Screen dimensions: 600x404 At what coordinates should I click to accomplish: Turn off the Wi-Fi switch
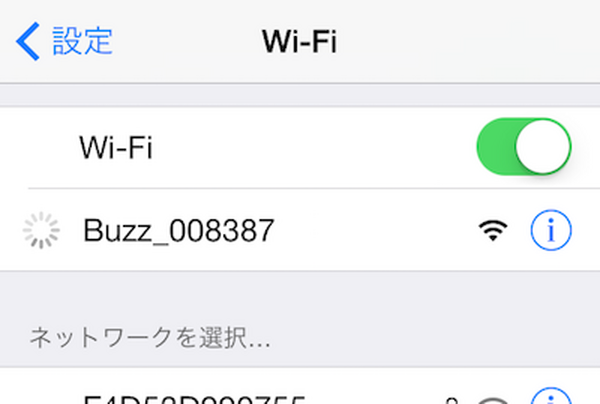(x=524, y=149)
